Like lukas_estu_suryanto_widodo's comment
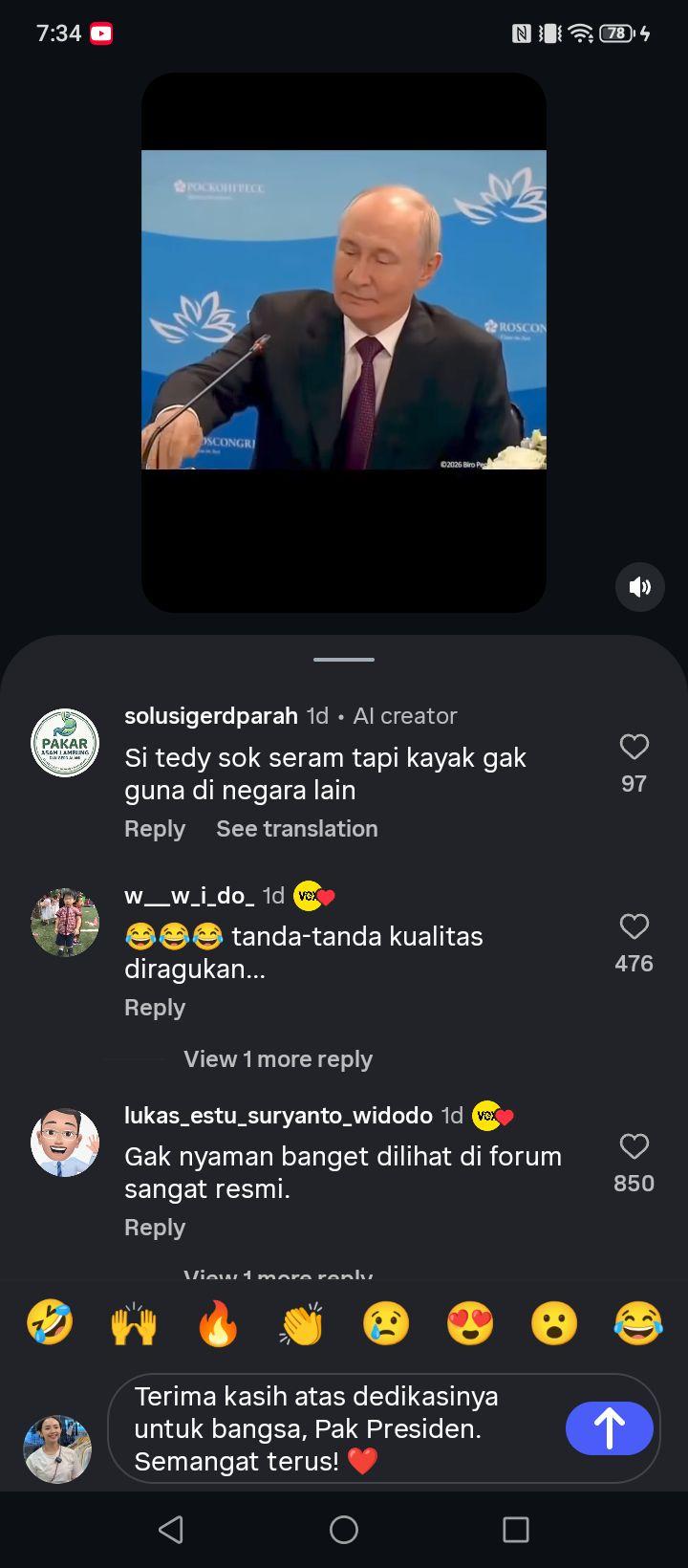The height and width of the screenshot is (1568, 688). (x=634, y=1146)
